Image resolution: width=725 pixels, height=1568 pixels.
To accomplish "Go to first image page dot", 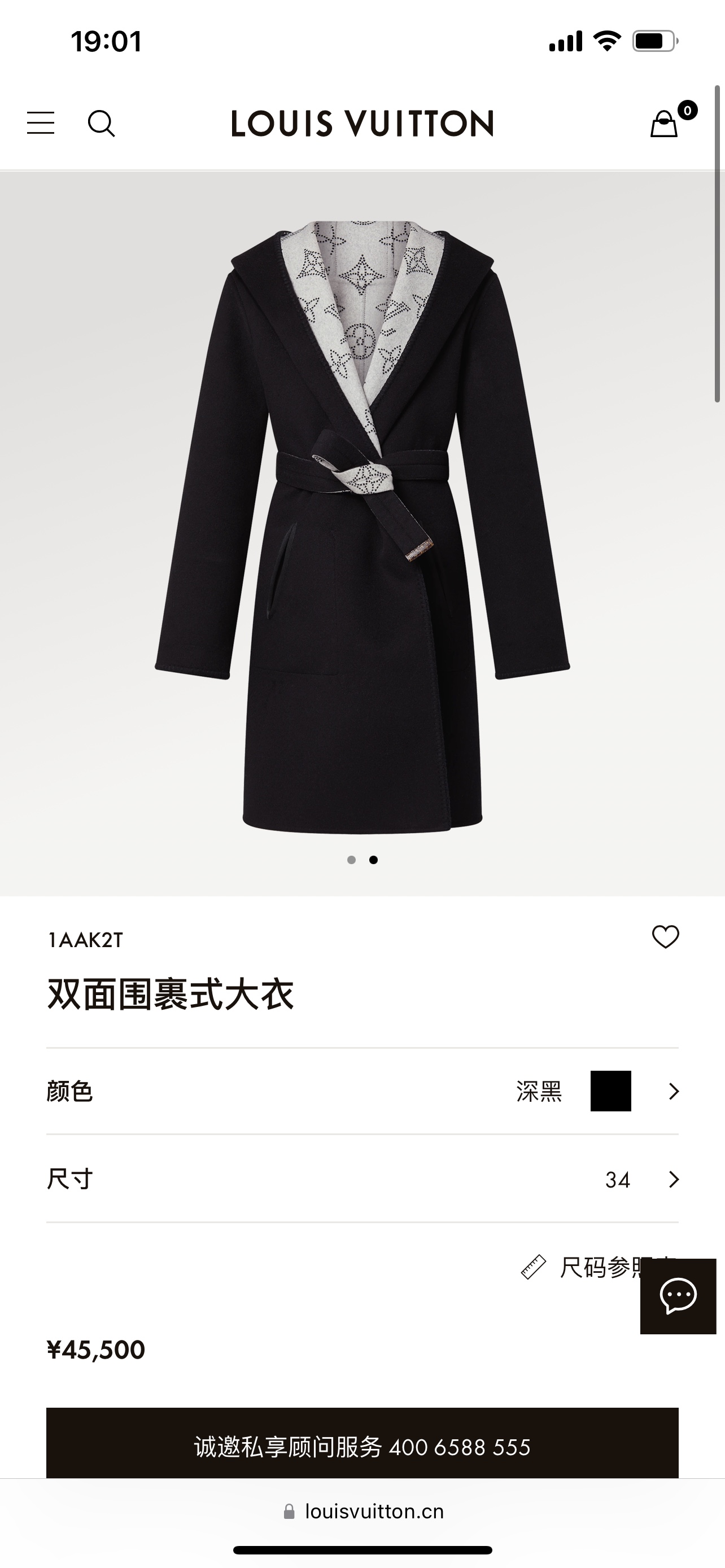I will (x=351, y=860).
